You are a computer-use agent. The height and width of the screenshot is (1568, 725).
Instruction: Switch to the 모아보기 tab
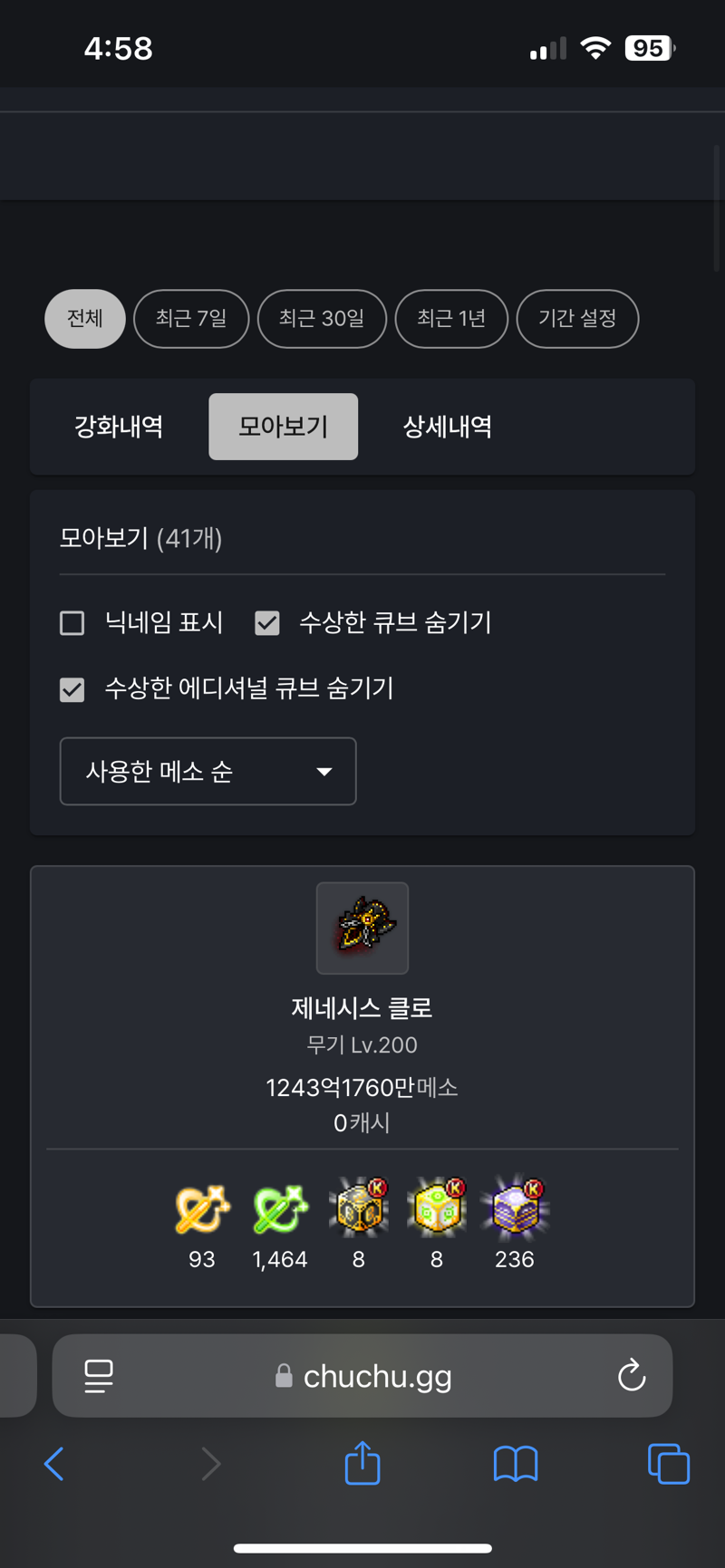pos(284,427)
